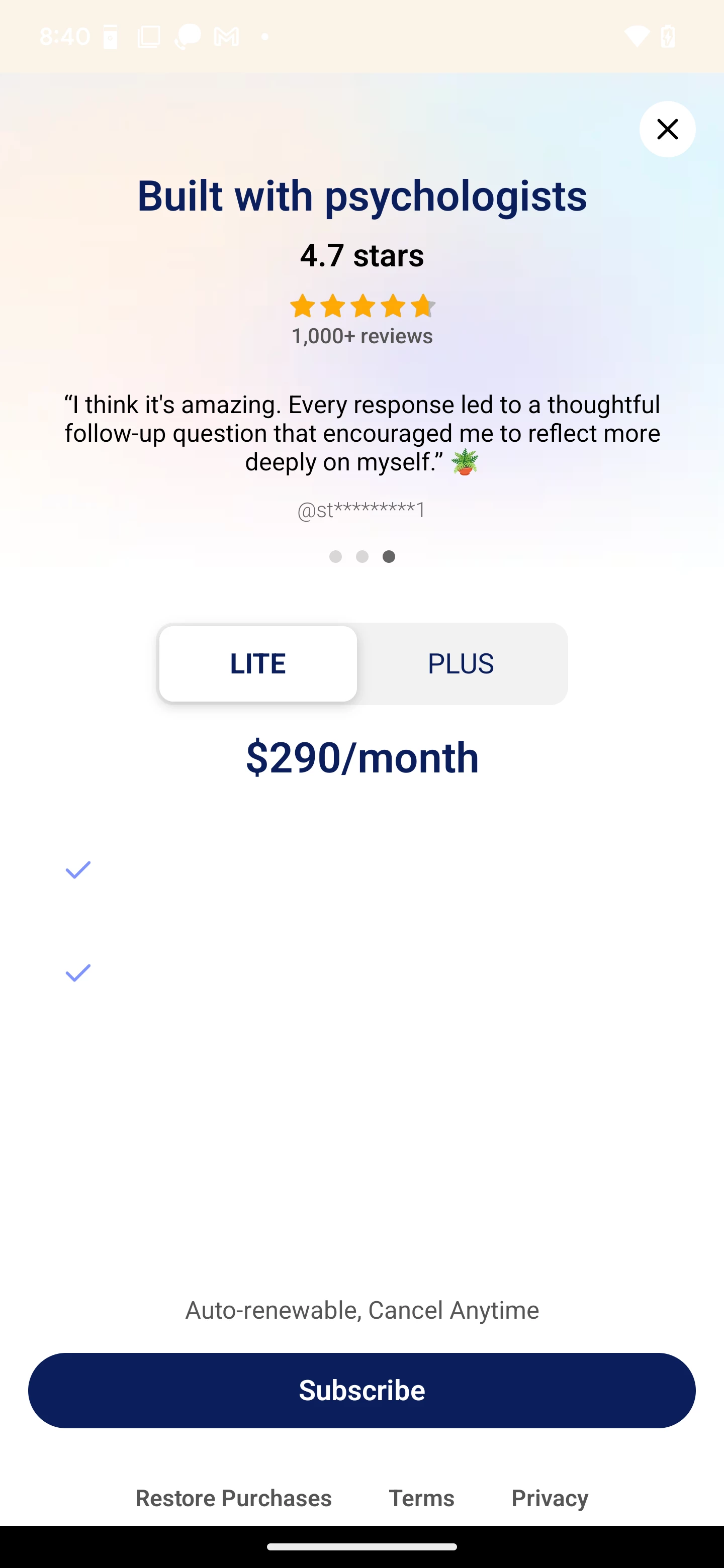
Task: View the Privacy policy
Action: pos(549,1498)
